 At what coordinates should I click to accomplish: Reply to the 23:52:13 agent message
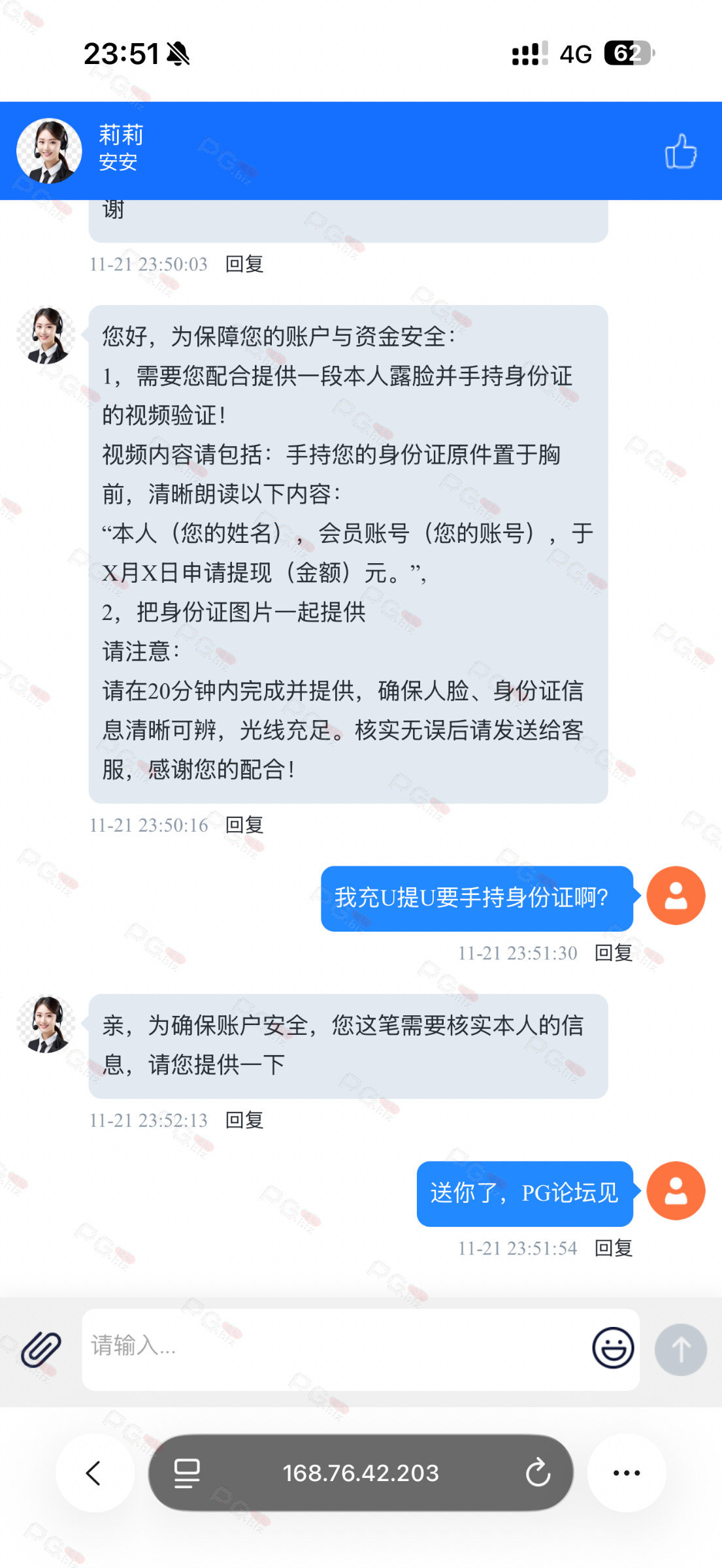pos(244,1120)
